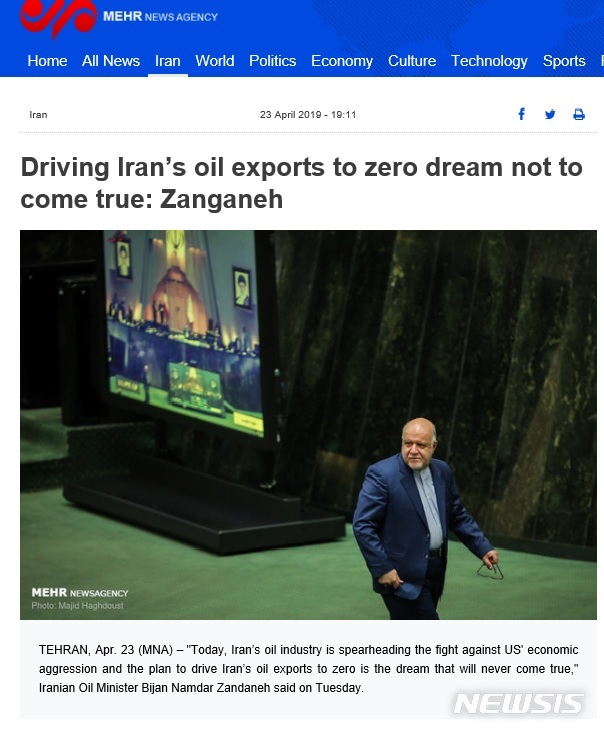
Task: Open the All News section
Action: point(111,61)
